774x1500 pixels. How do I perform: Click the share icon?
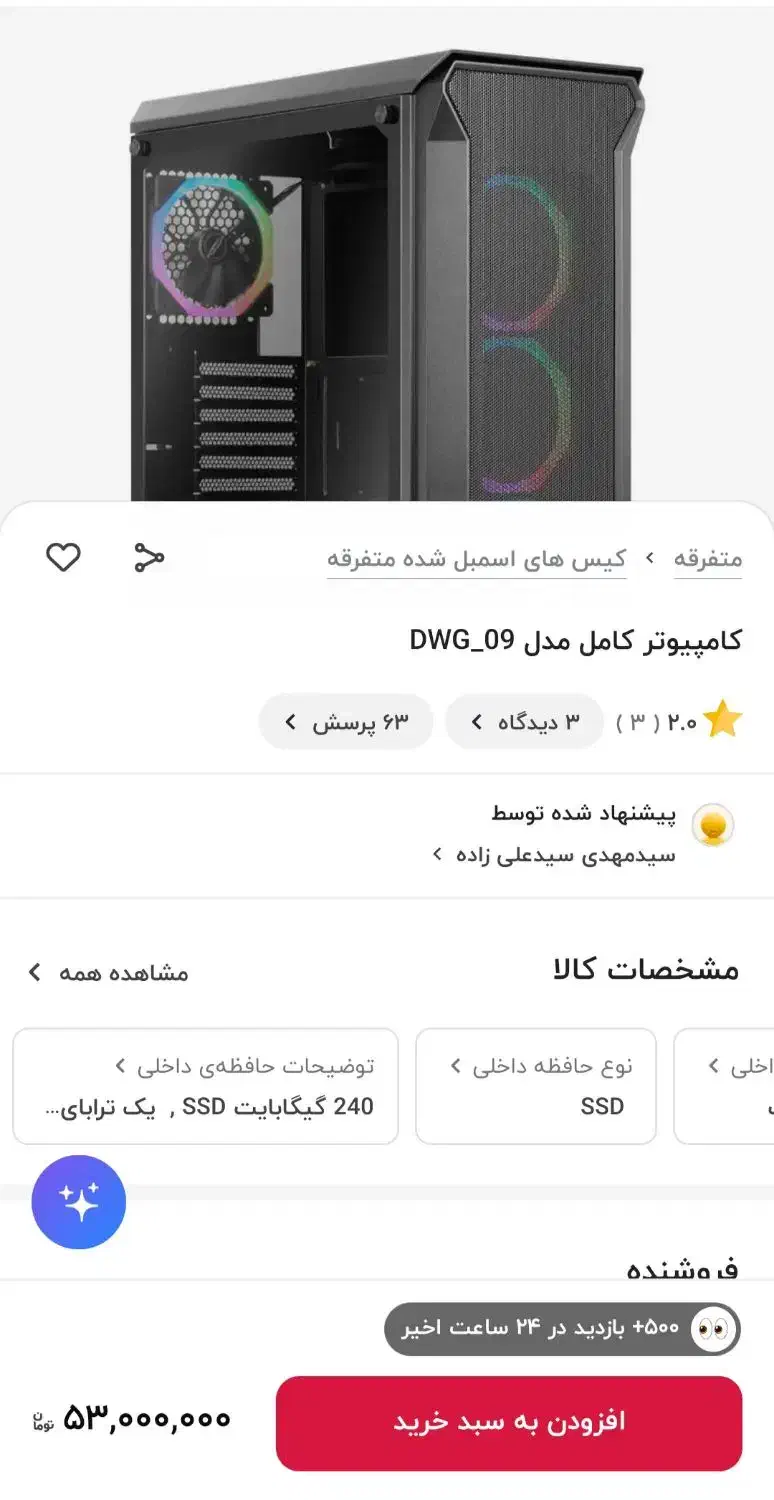[x=148, y=558]
